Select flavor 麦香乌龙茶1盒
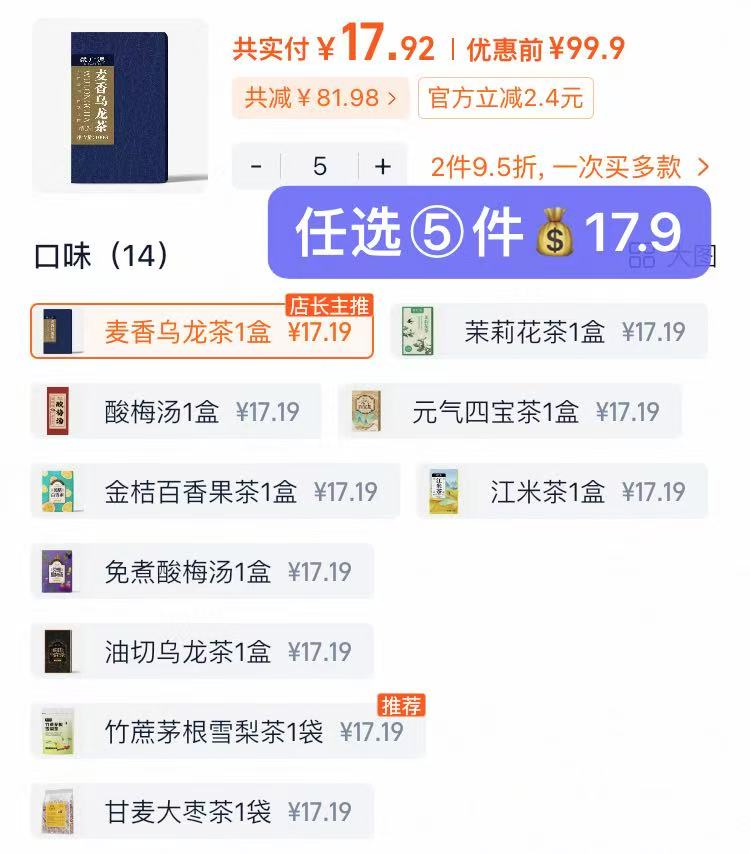This screenshot has height=854, width=750. point(202,332)
